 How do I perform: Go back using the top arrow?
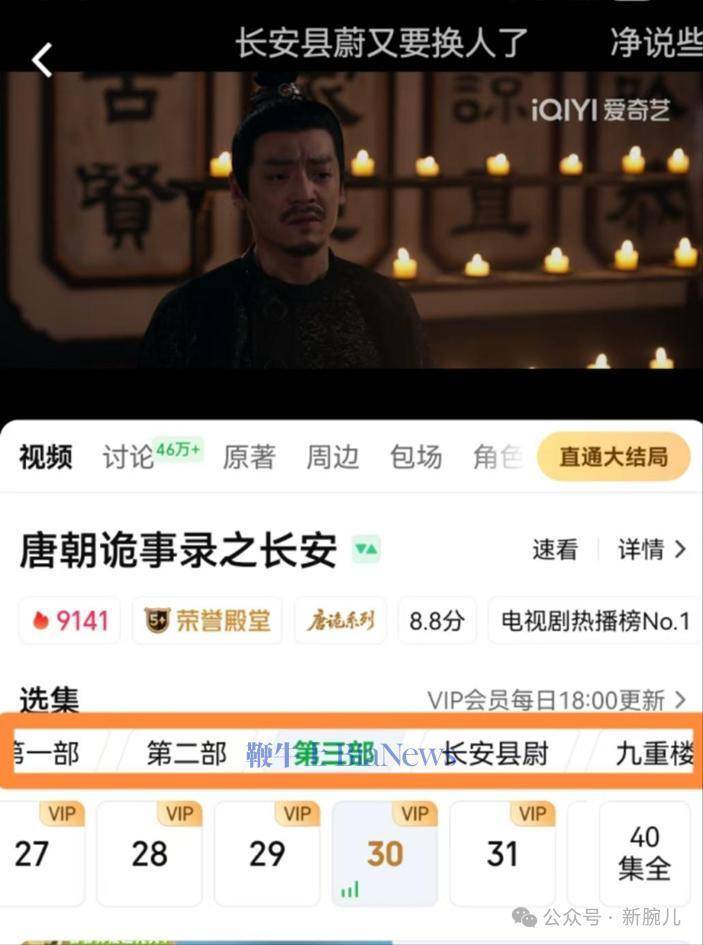[x=42, y=60]
